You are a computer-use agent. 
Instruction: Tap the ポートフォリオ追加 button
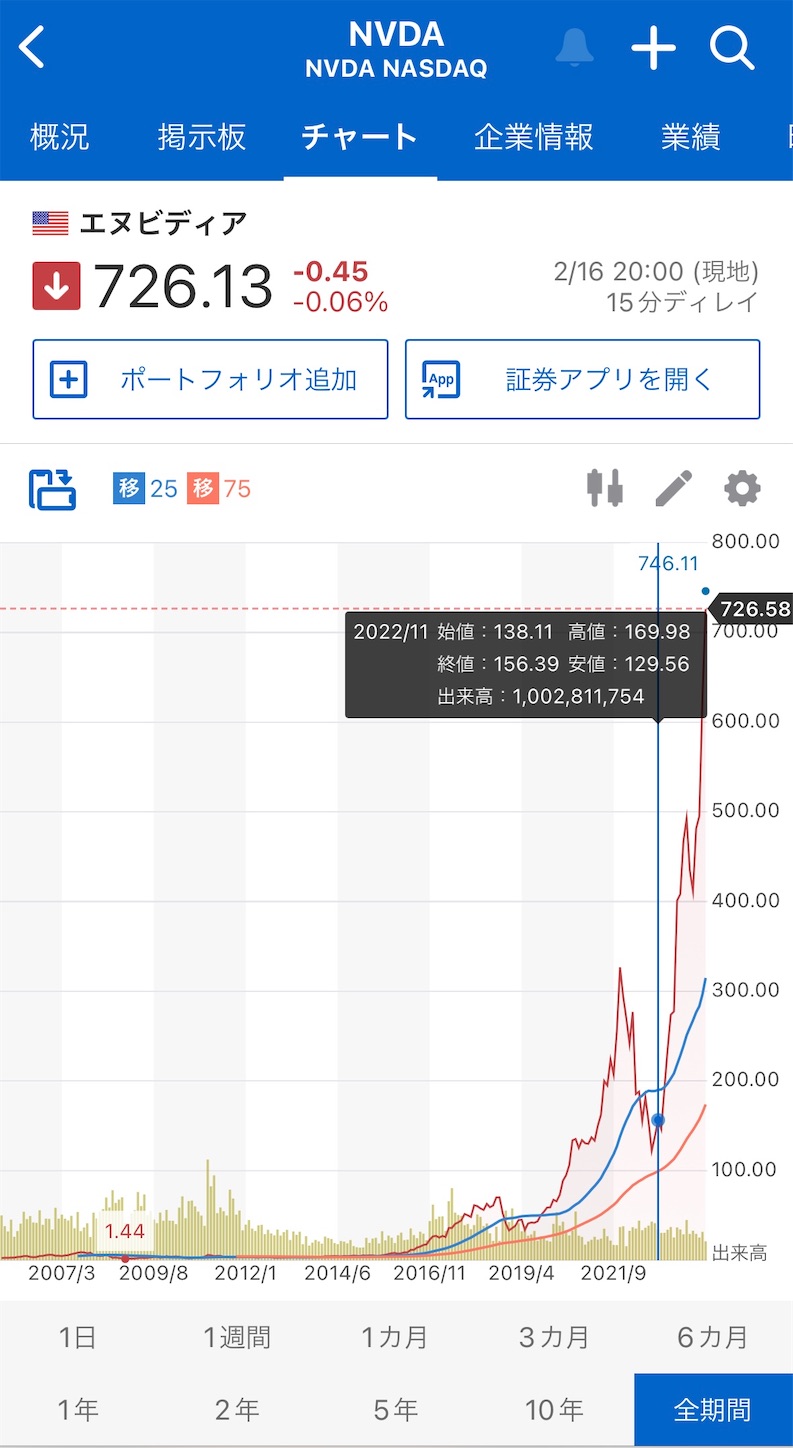click(x=210, y=379)
